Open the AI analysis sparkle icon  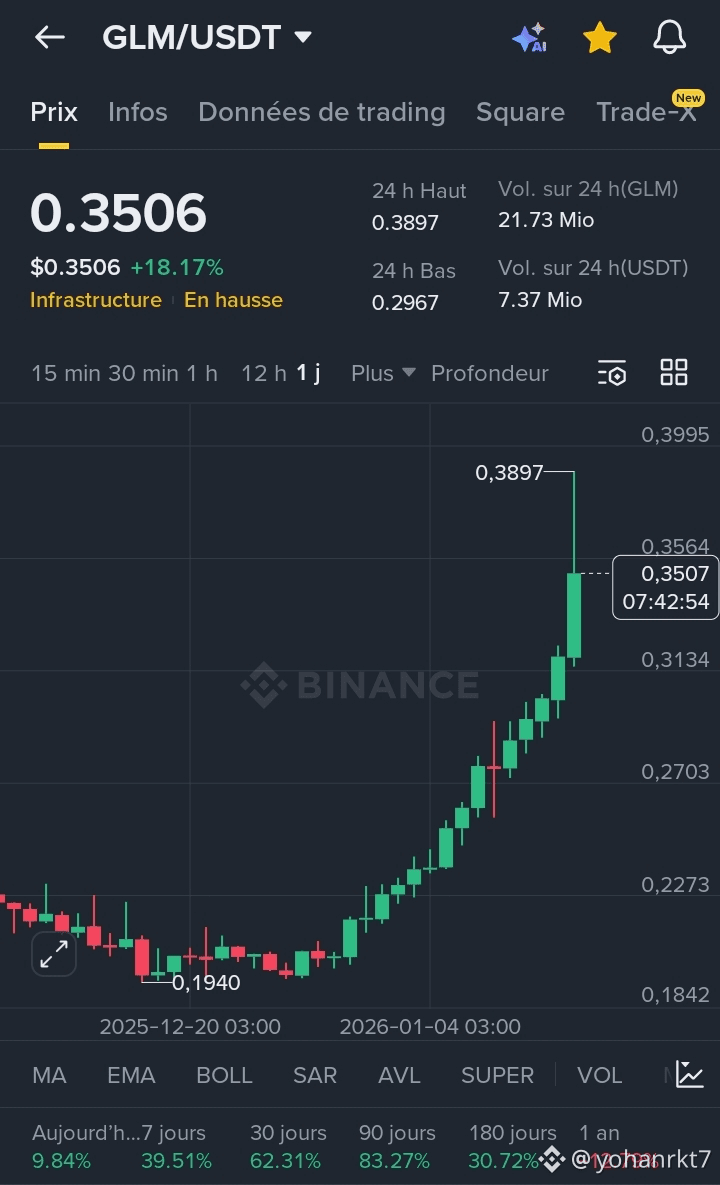[529, 38]
